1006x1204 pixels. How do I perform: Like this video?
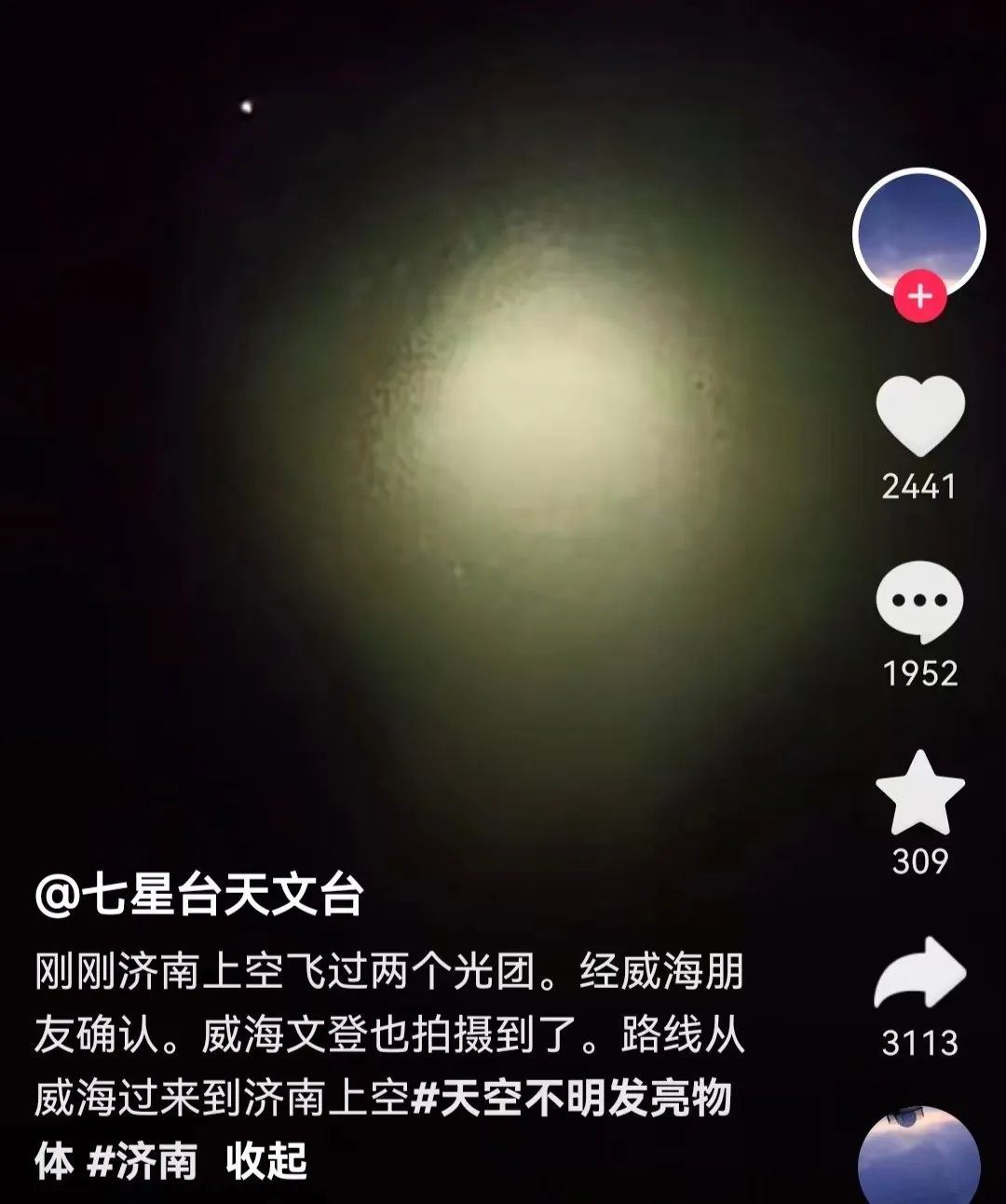pyautogui.click(x=919, y=416)
